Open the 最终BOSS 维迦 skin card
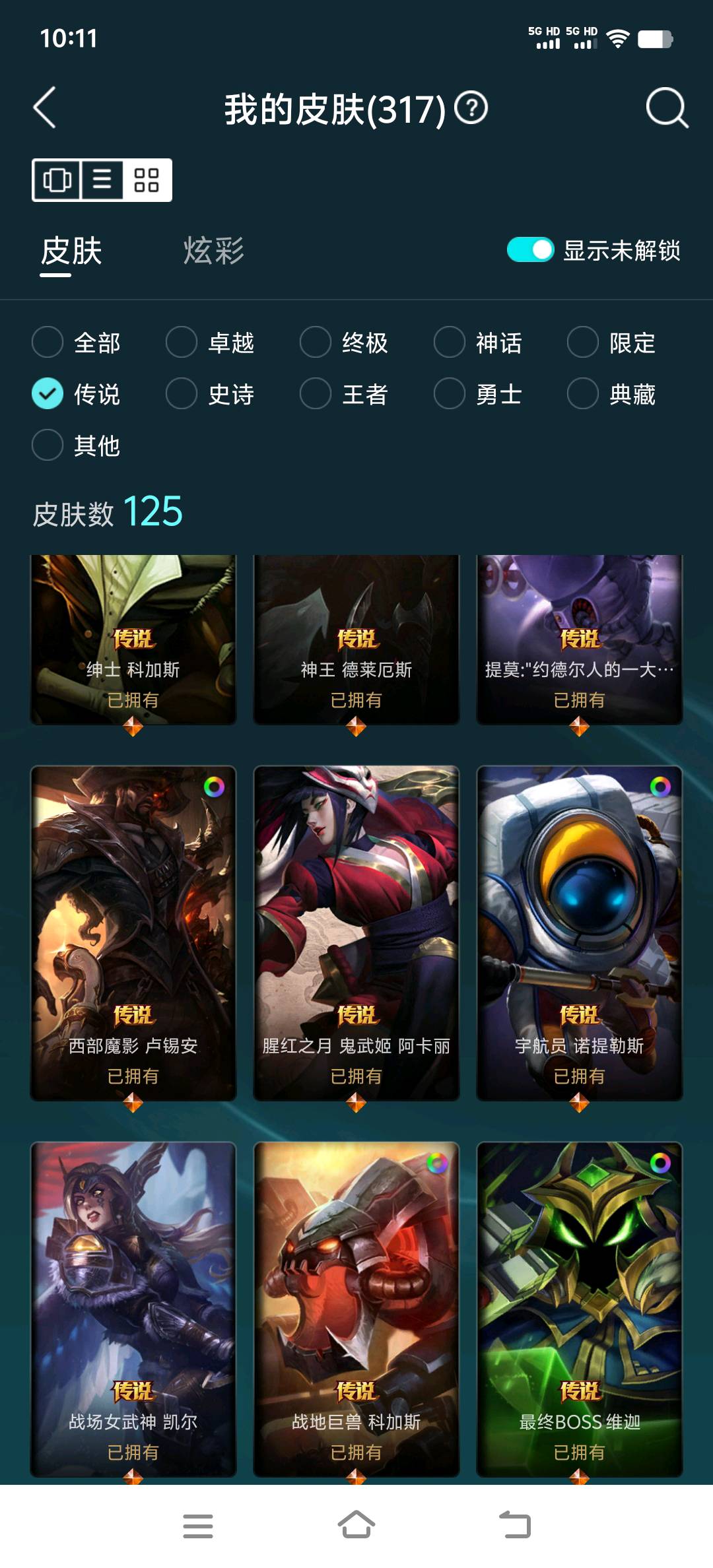 coord(580,1309)
